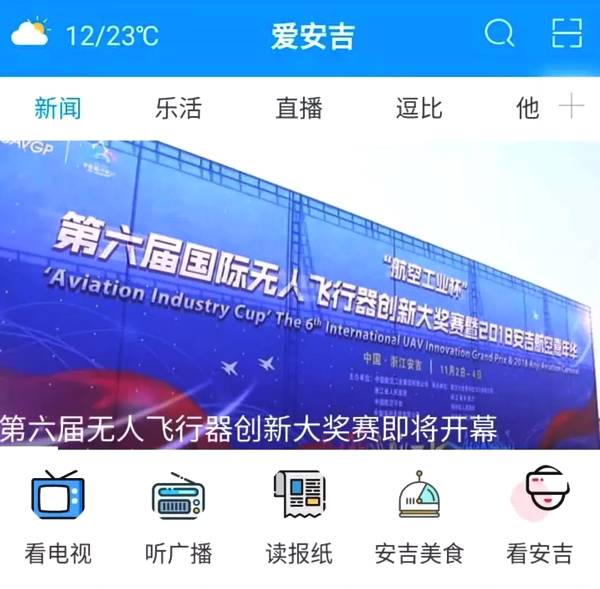
Task: Switch to the 新闻 tab
Action: coord(58,108)
